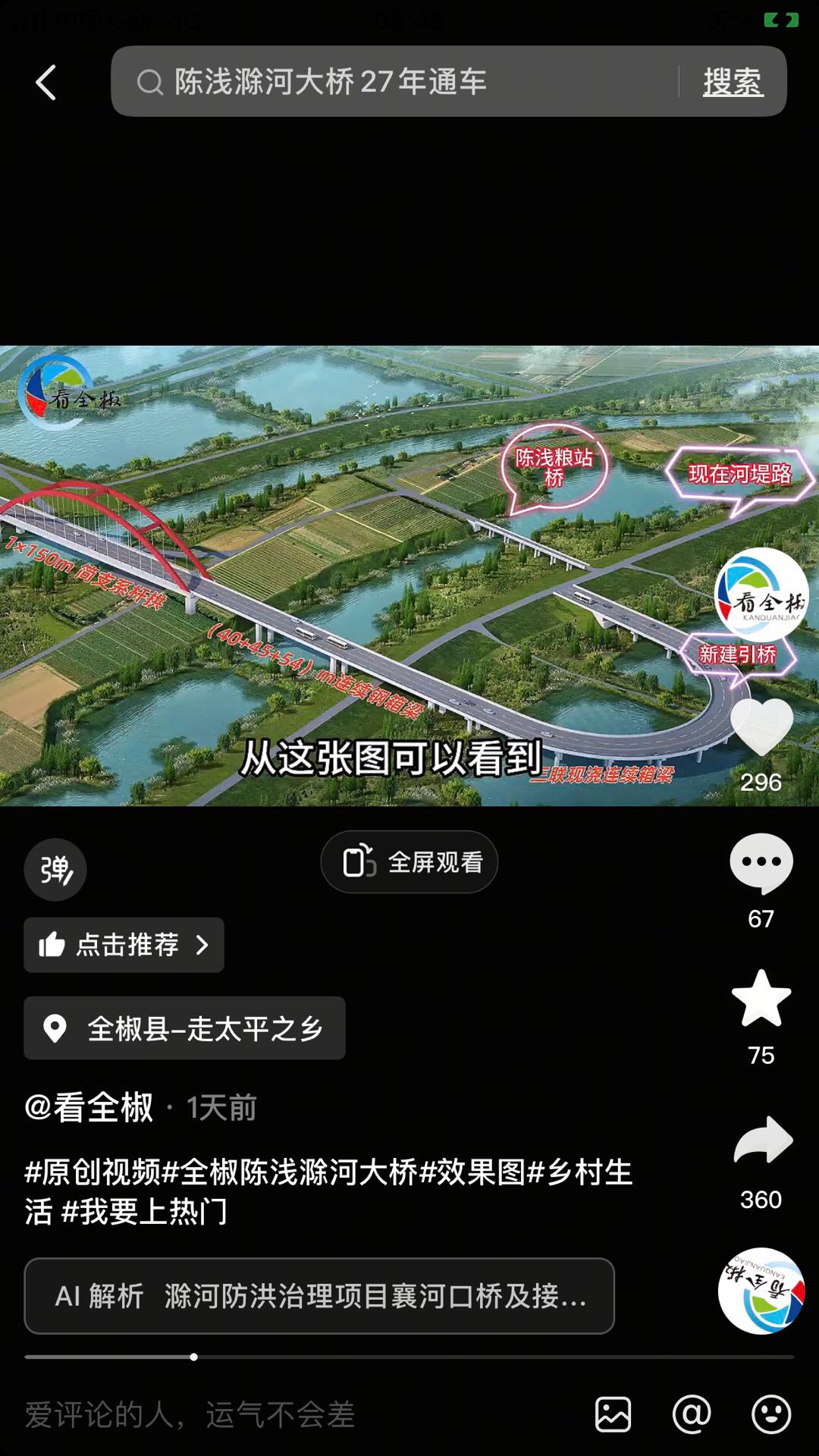Toggle the 弹 danmaku button

(55, 870)
